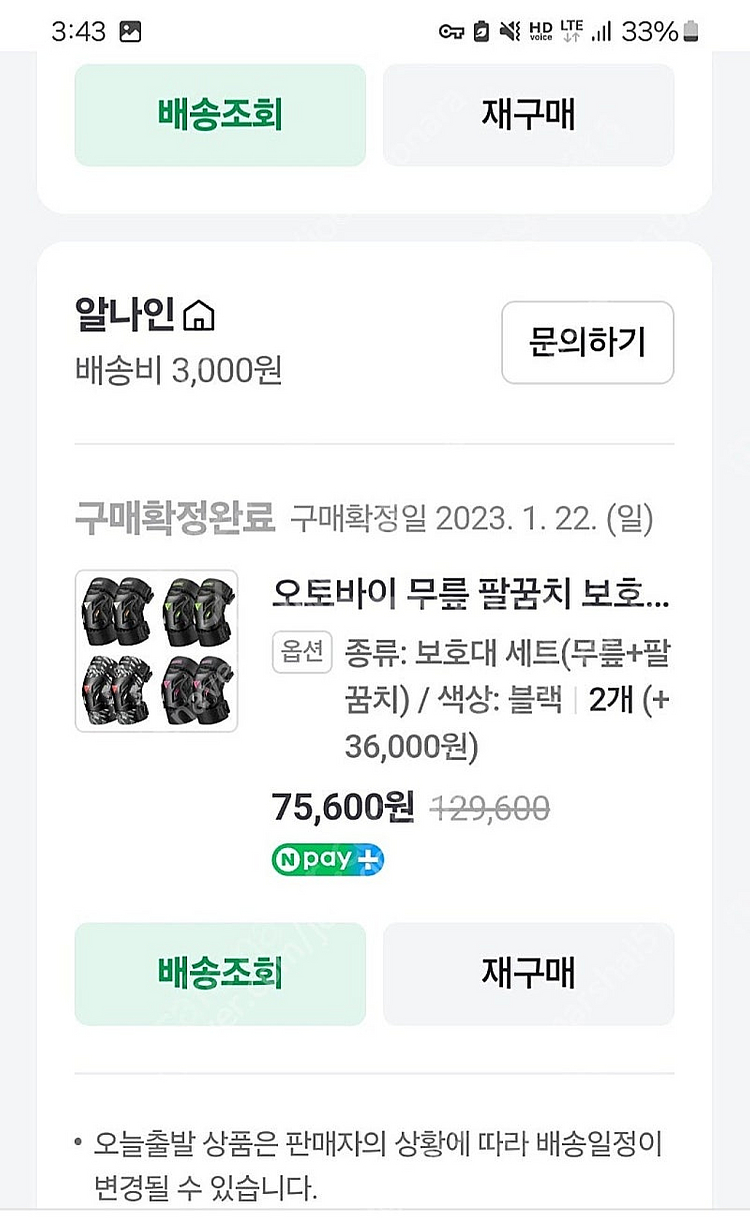
Task: Click the LTE data arrows icon
Action: coord(571,31)
